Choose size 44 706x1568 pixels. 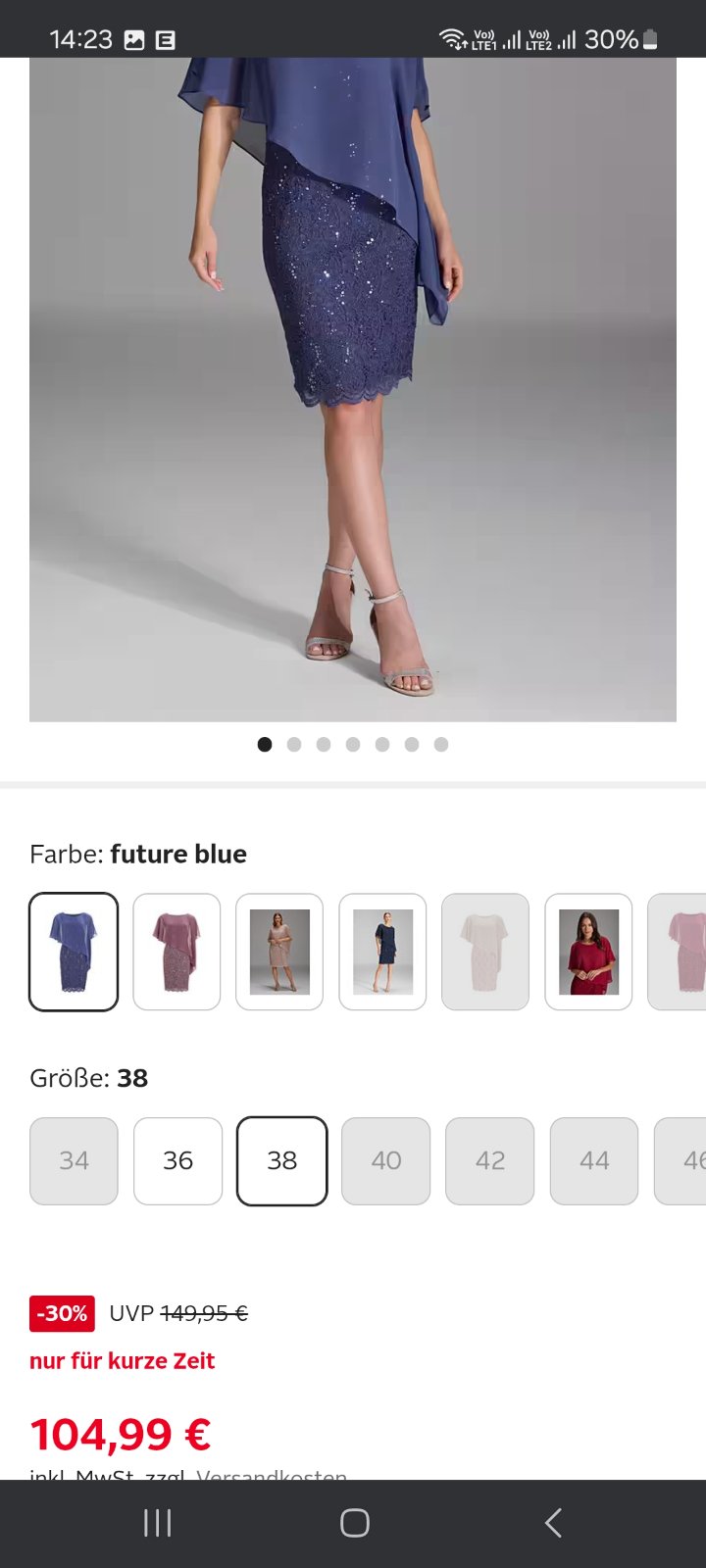594,1161
